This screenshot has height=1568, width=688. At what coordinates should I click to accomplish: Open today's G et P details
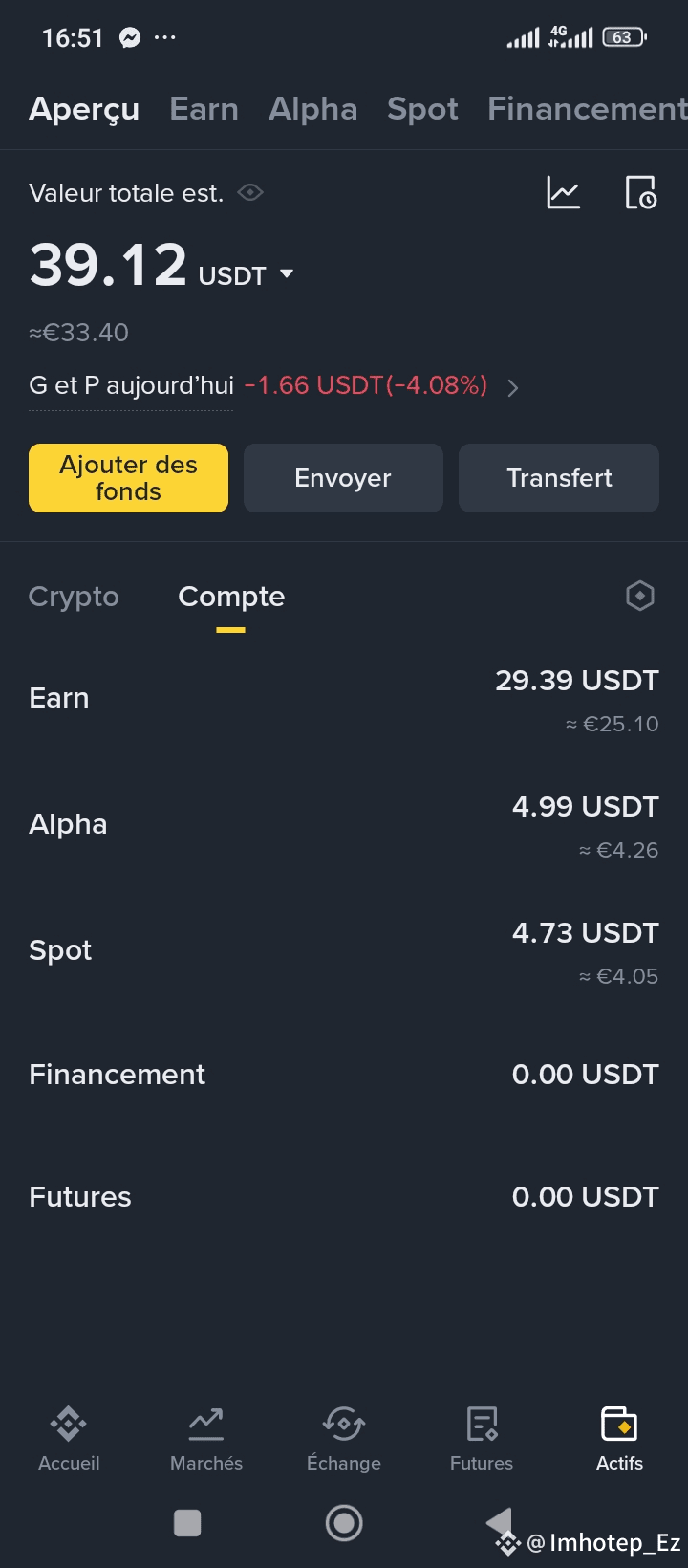[x=513, y=387]
